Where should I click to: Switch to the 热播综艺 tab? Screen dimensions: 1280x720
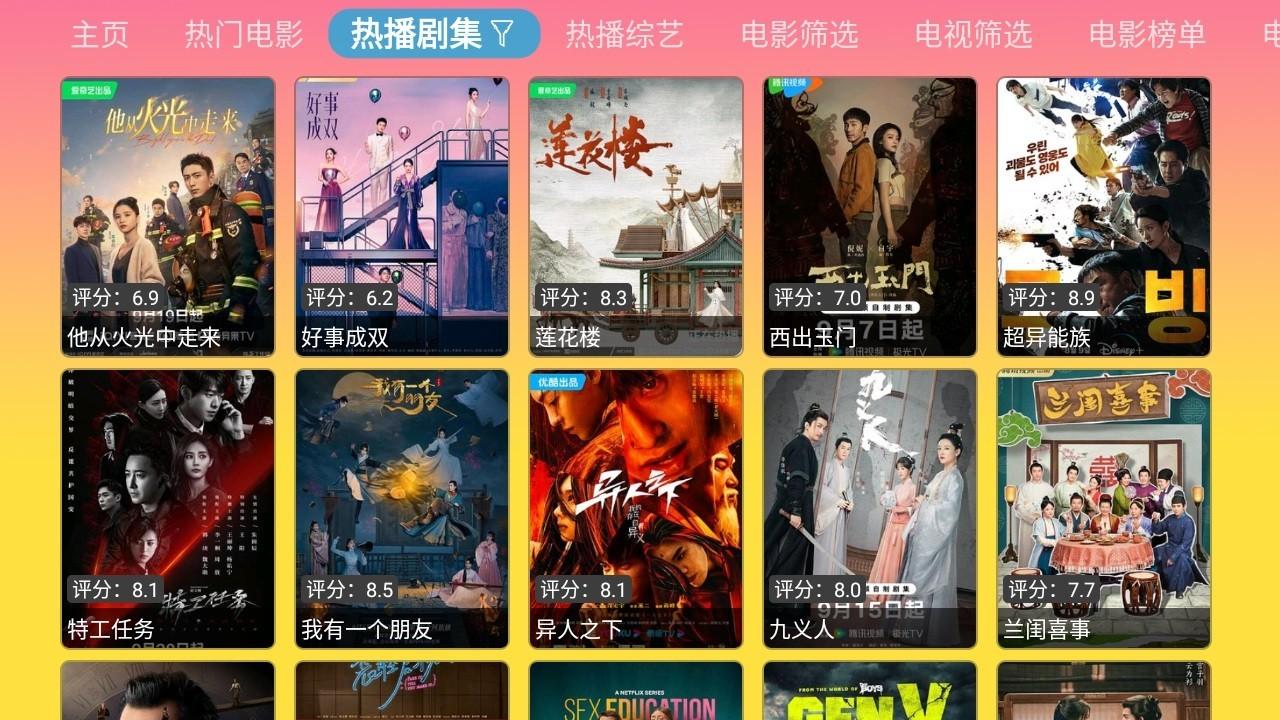[x=624, y=35]
